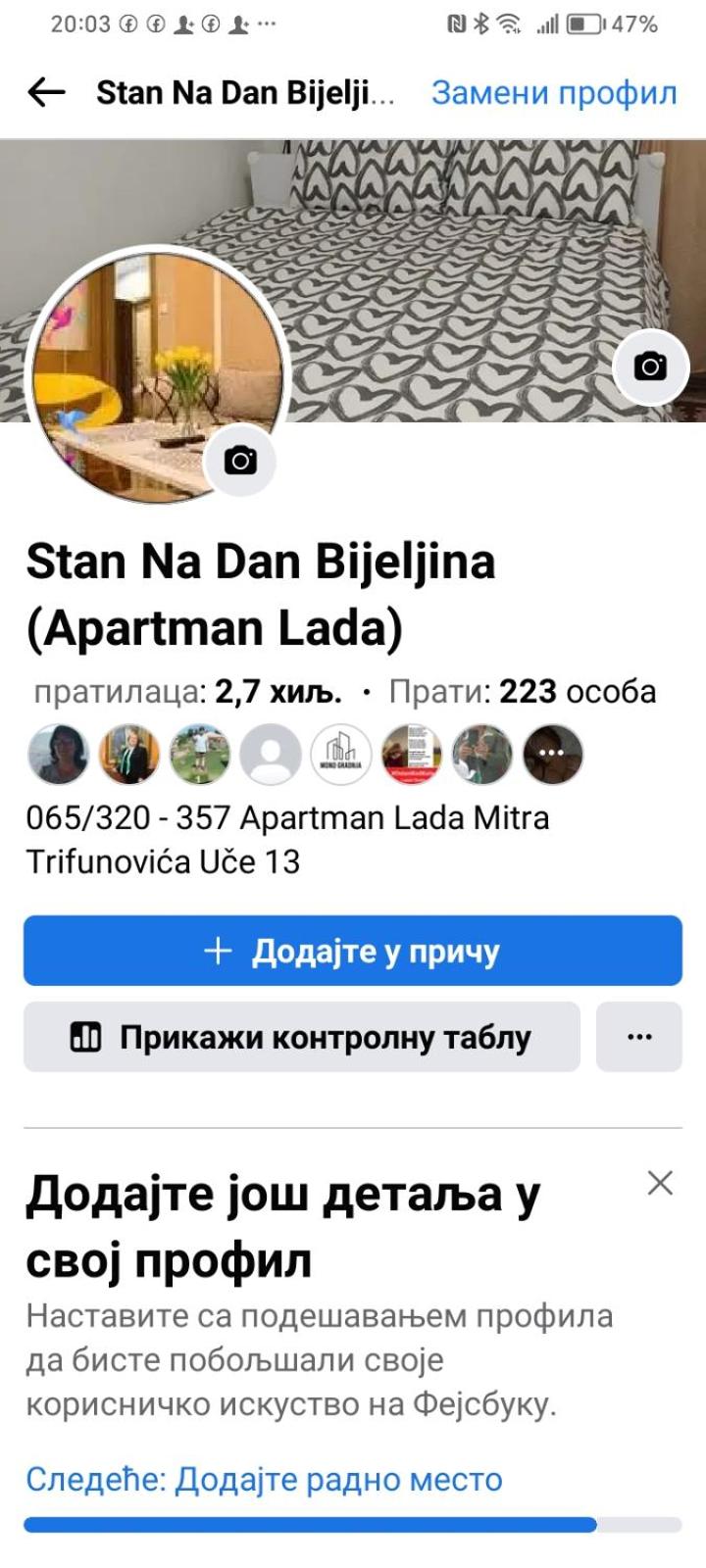Tap Следеће: Додајте радно место link
The height and width of the screenshot is (1568, 706).
coord(264,1479)
